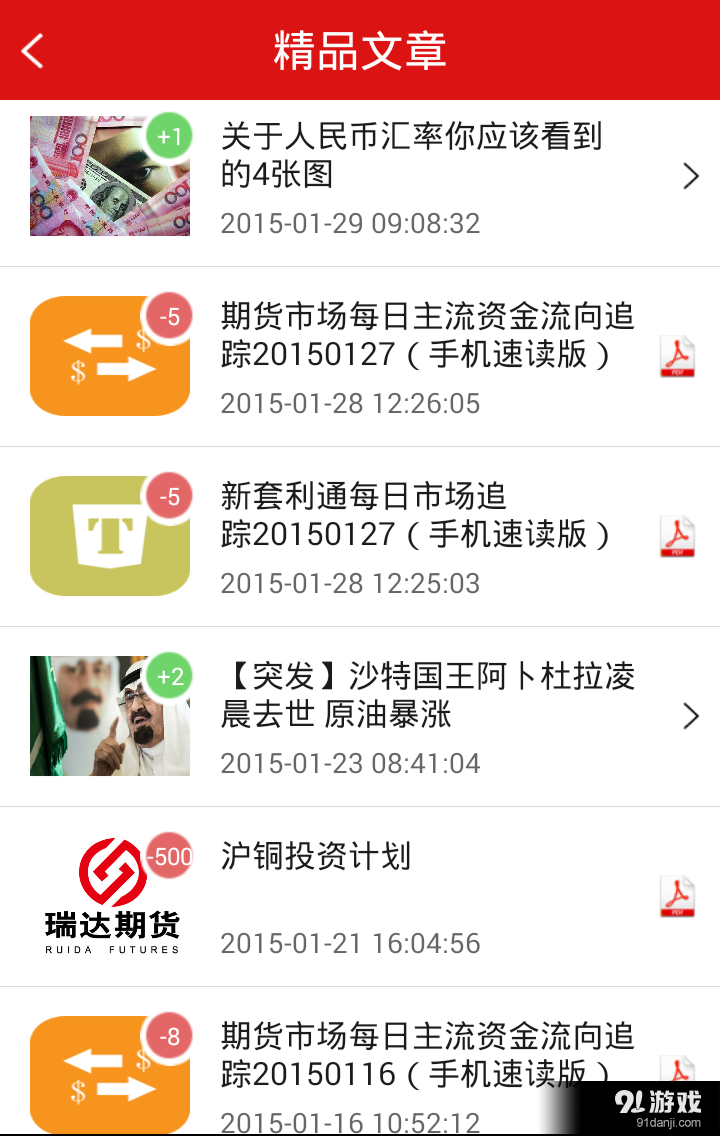
Task: Tap the -5 badge on the 新套利通 thumbnail
Action: (x=168, y=496)
